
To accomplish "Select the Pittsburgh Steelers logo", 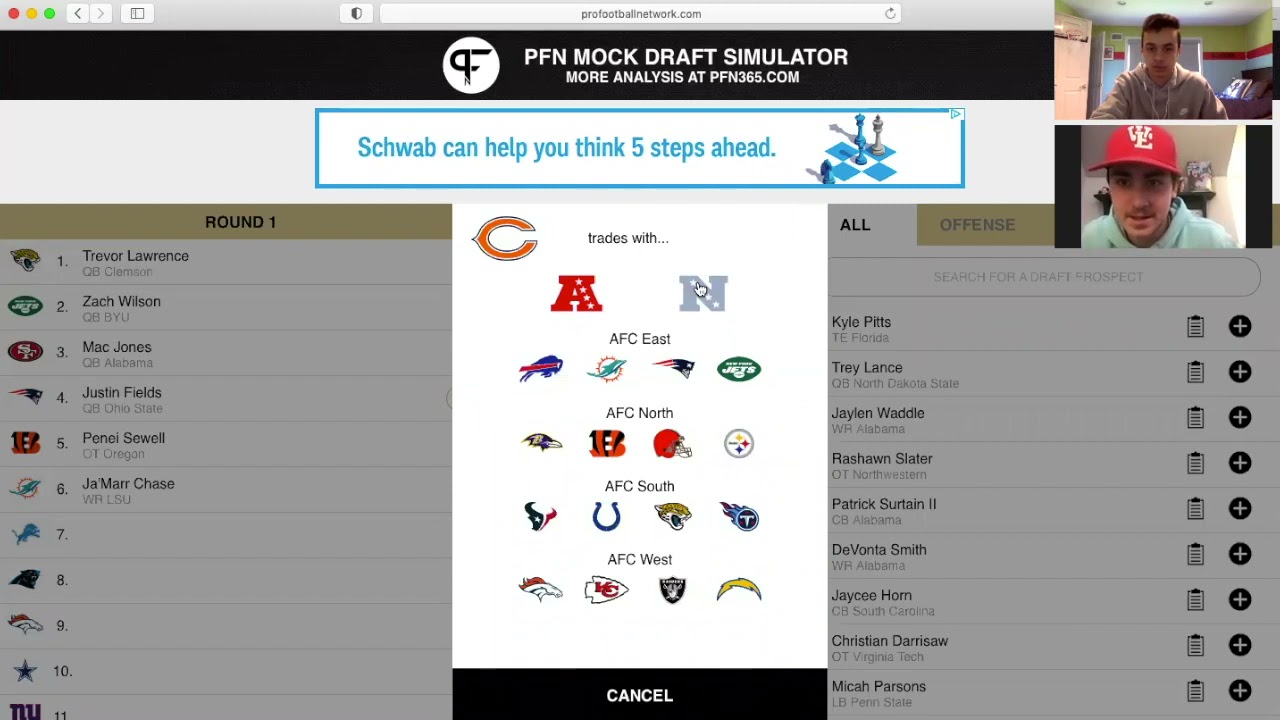I will [739, 443].
